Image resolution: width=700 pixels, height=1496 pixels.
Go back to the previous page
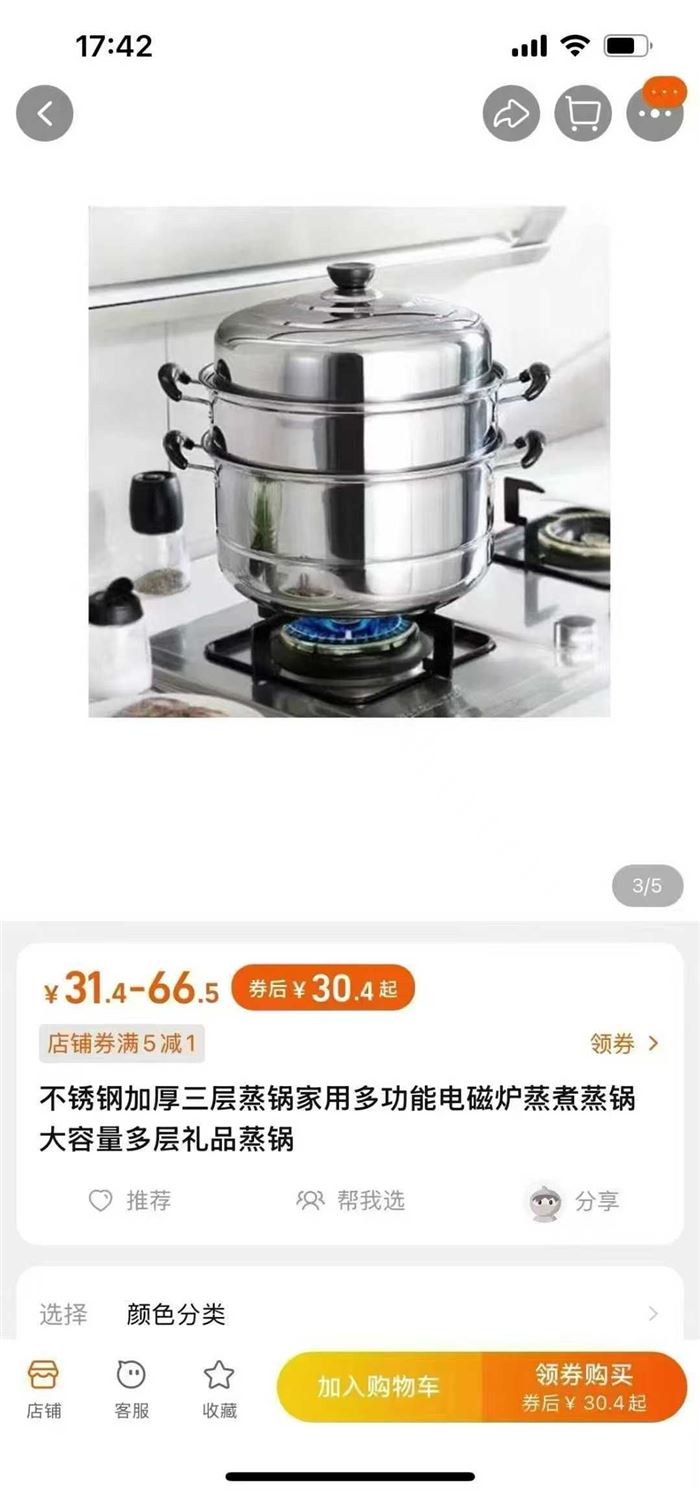[45, 114]
